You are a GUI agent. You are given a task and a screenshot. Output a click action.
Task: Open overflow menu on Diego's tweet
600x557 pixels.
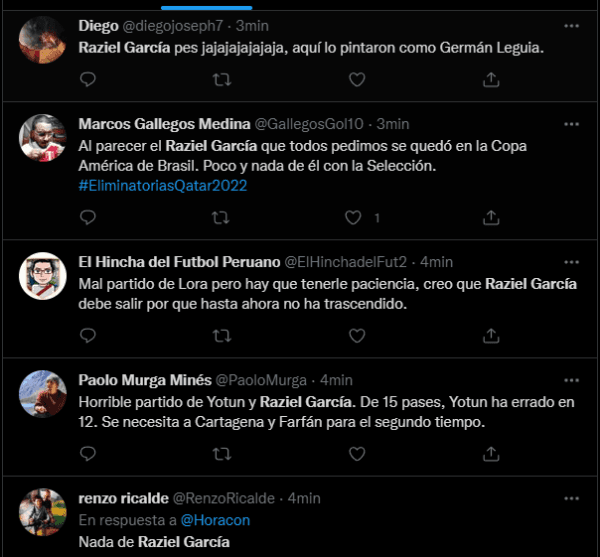tap(571, 25)
